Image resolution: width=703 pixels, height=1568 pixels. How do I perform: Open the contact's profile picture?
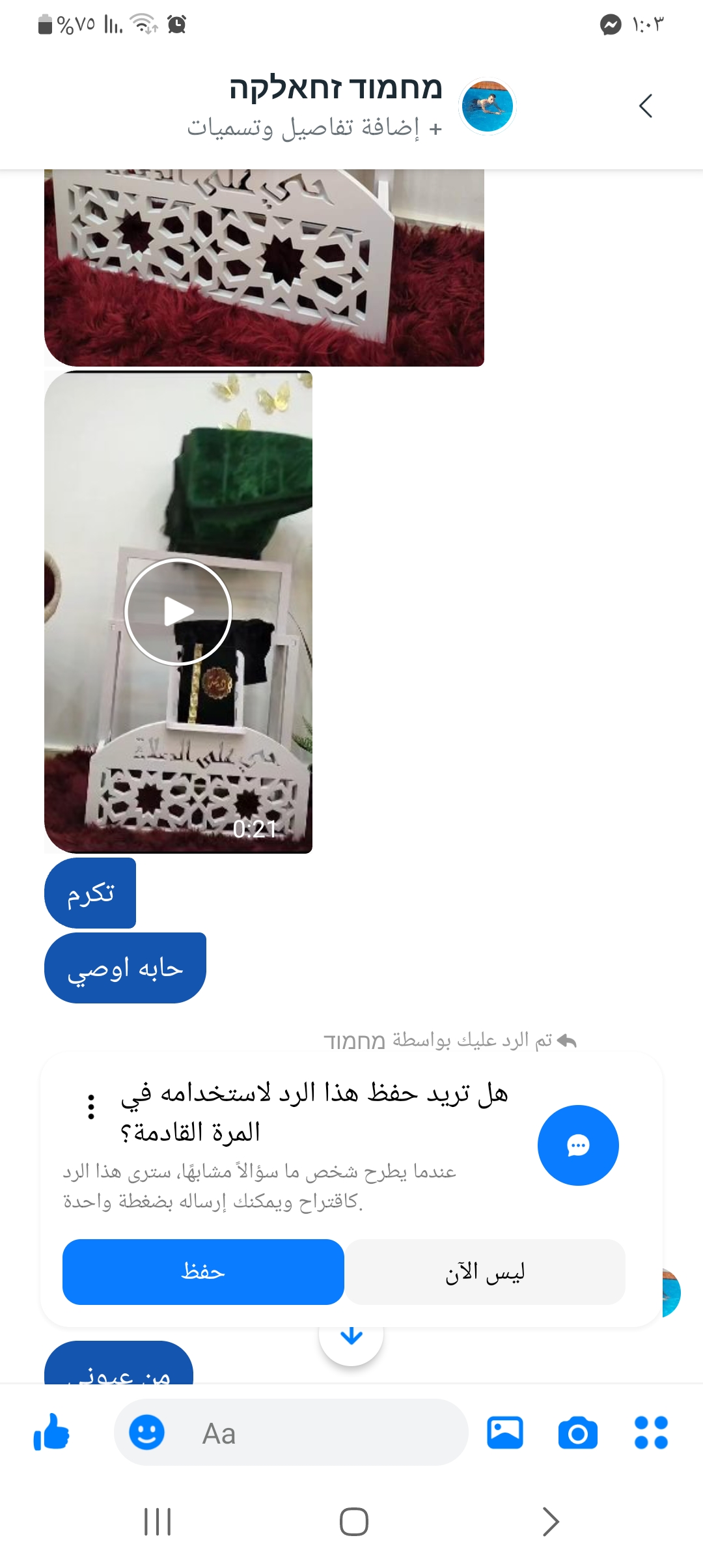(487, 105)
